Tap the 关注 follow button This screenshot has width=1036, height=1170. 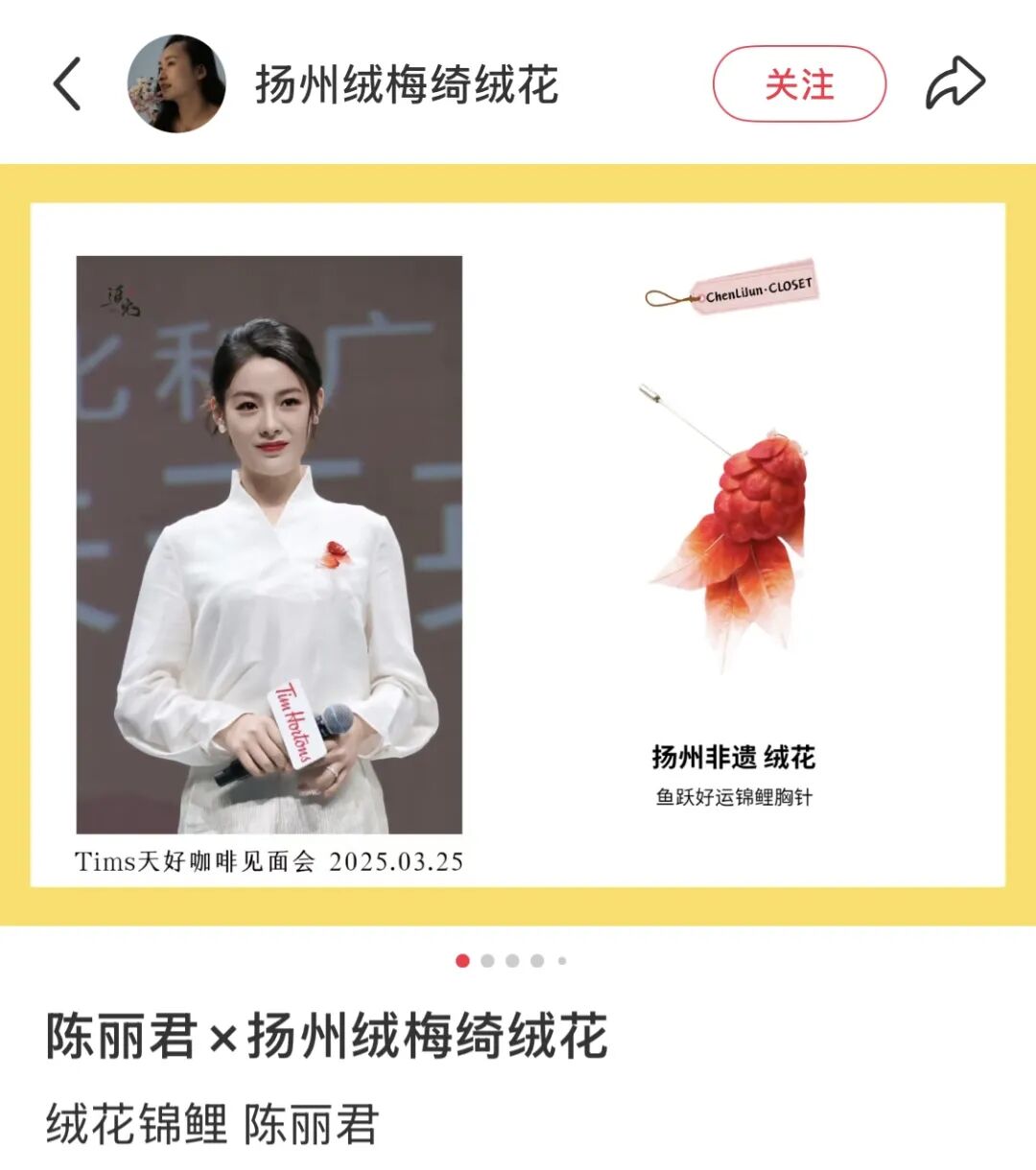click(799, 84)
